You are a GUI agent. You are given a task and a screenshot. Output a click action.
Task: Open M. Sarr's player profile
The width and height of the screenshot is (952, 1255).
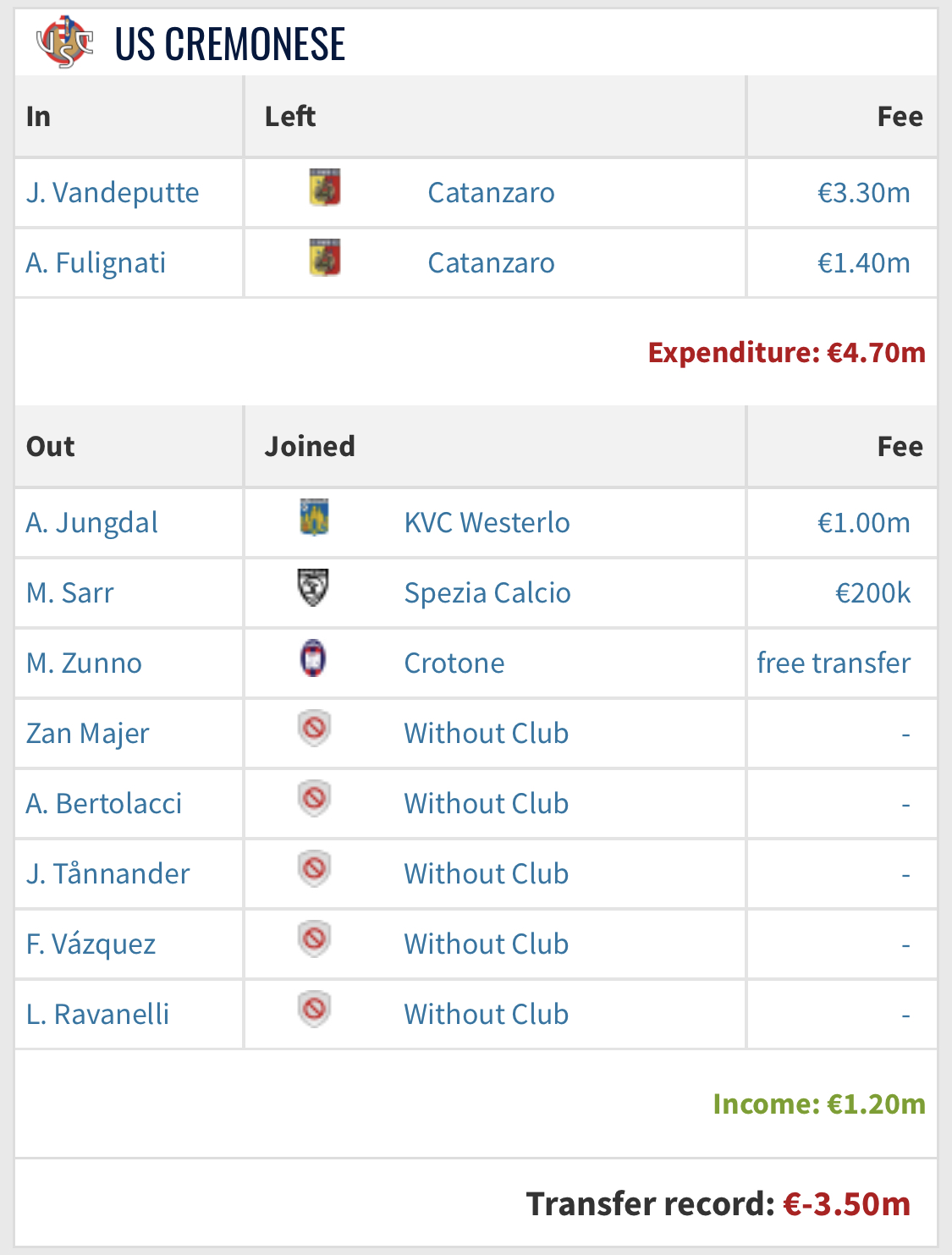(x=69, y=593)
